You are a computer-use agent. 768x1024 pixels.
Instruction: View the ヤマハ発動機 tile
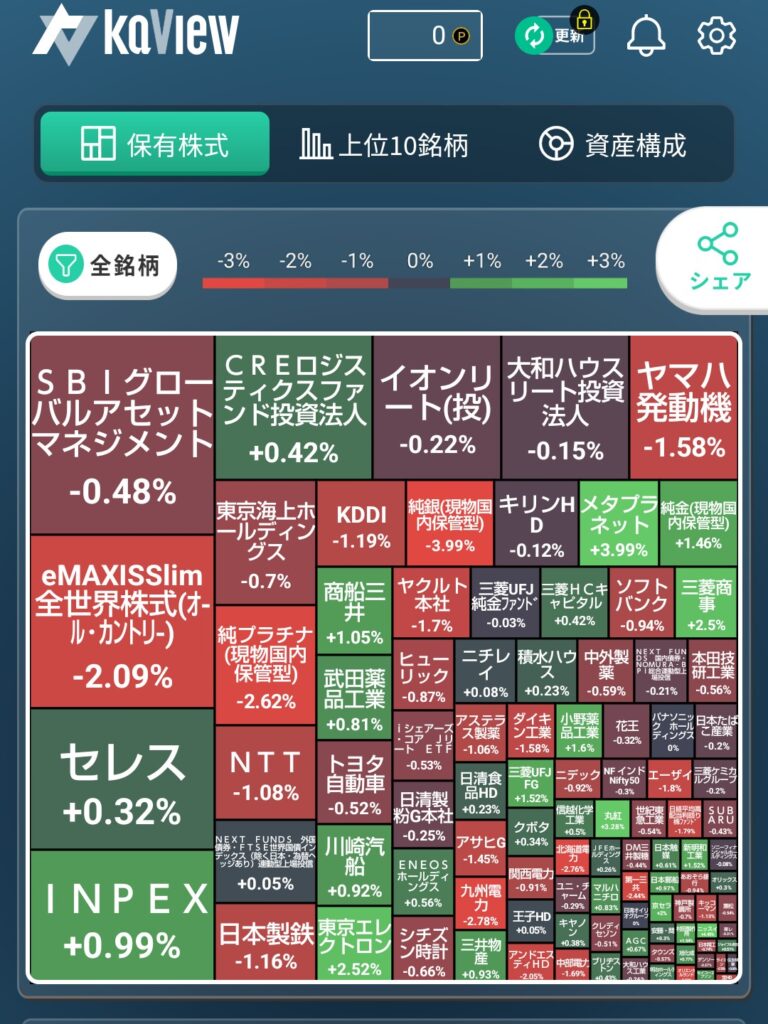[684, 407]
